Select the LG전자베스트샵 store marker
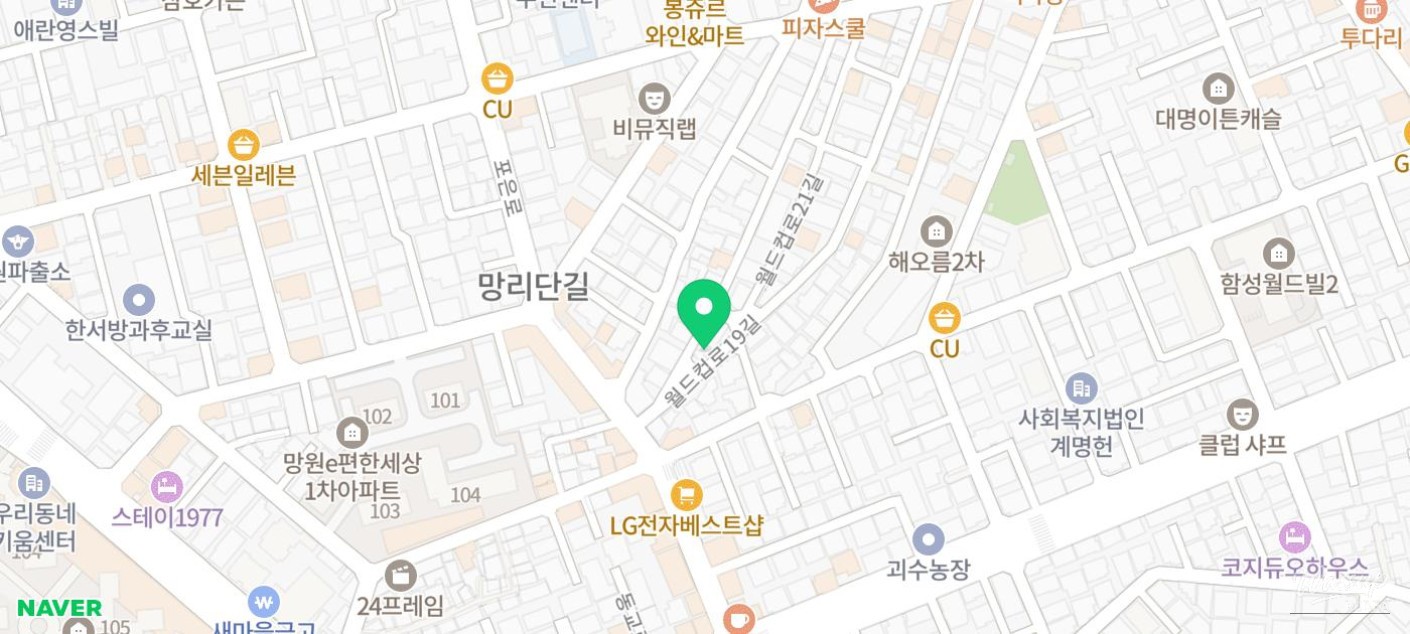The height and width of the screenshot is (634, 1410). 686,495
